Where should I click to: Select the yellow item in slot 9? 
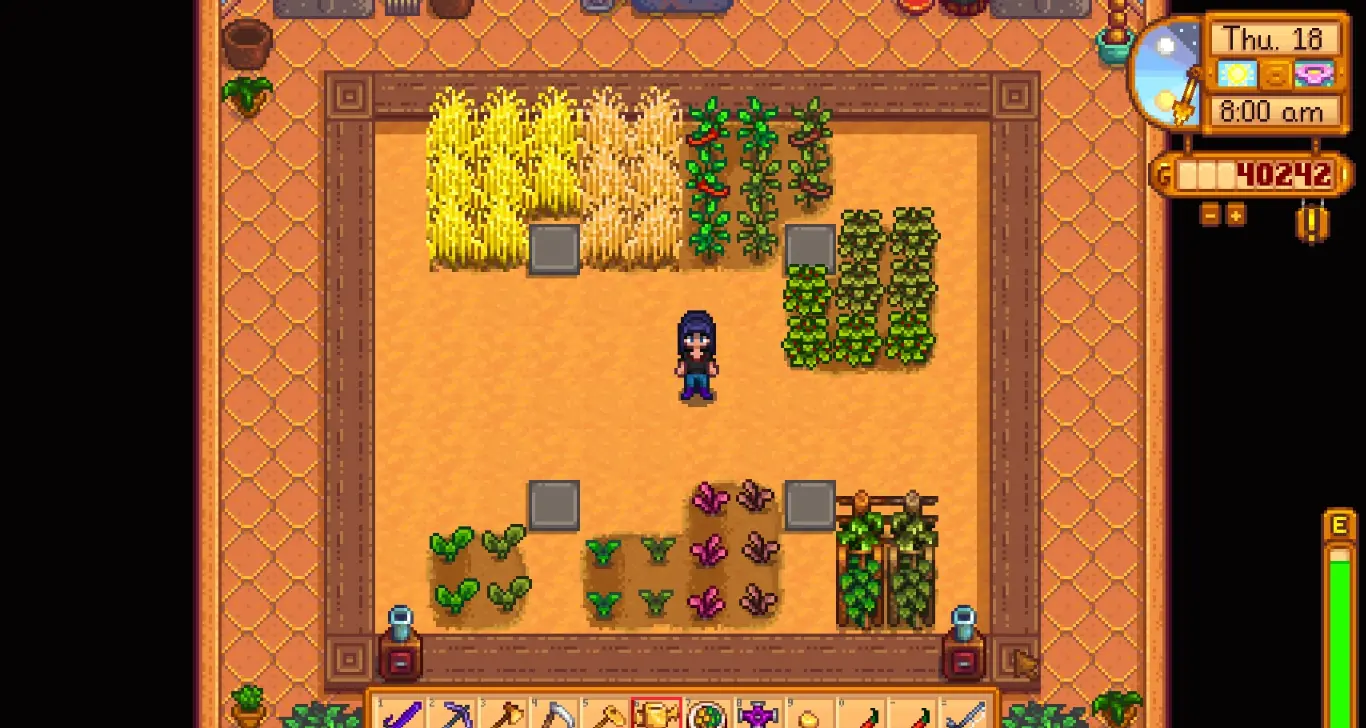tap(809, 716)
